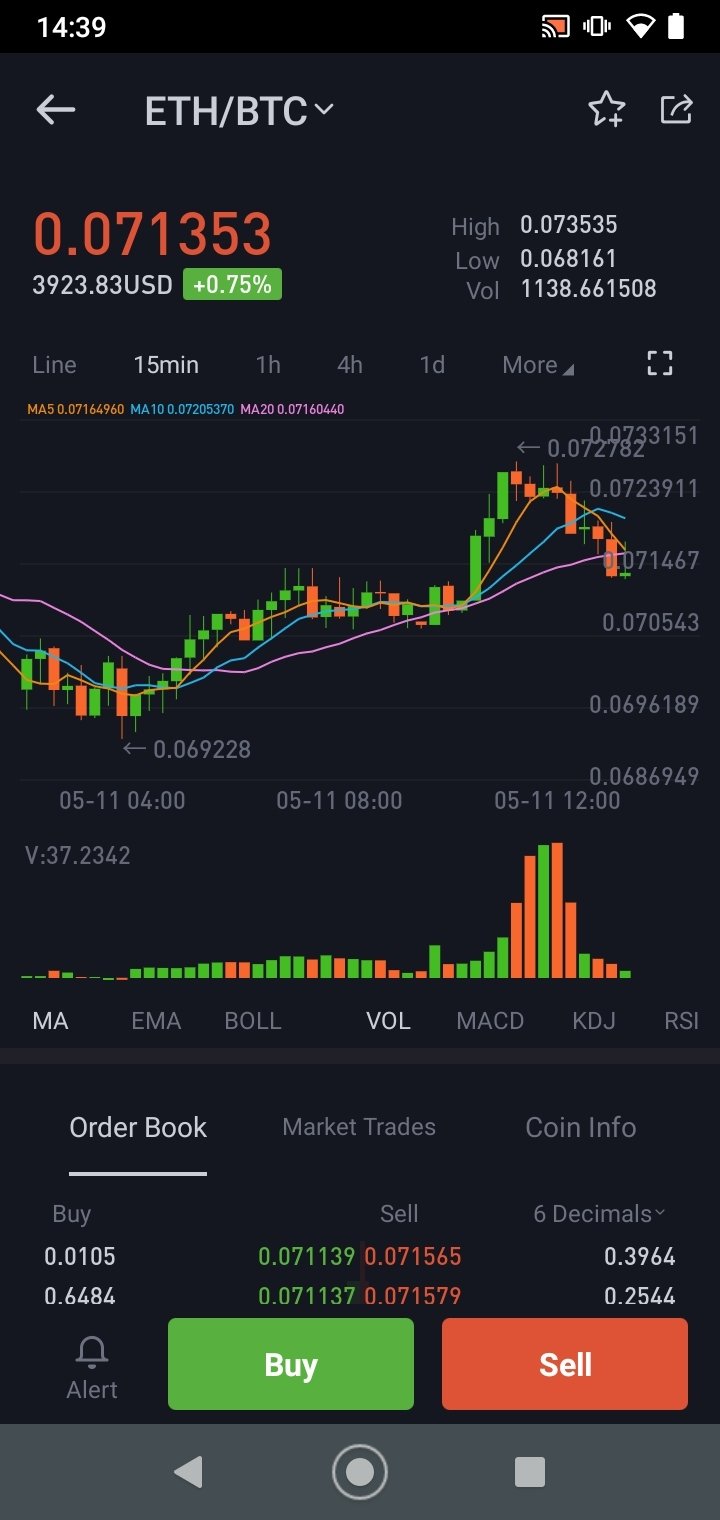Image resolution: width=720 pixels, height=1520 pixels.
Task: Select the 1h chart interval
Action: tap(268, 365)
